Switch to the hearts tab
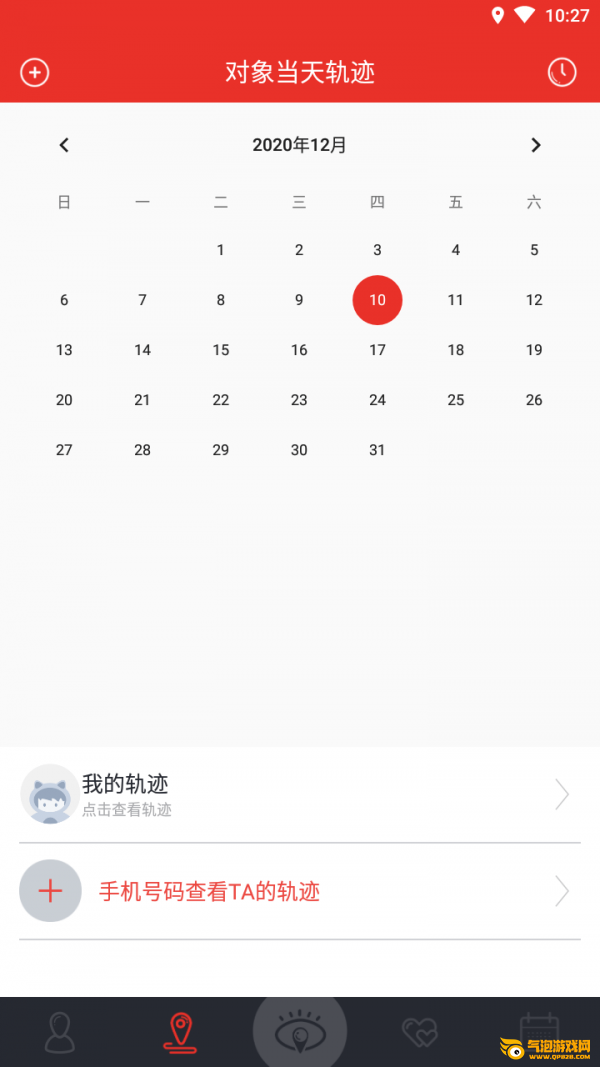The image size is (600, 1067). (x=420, y=1032)
